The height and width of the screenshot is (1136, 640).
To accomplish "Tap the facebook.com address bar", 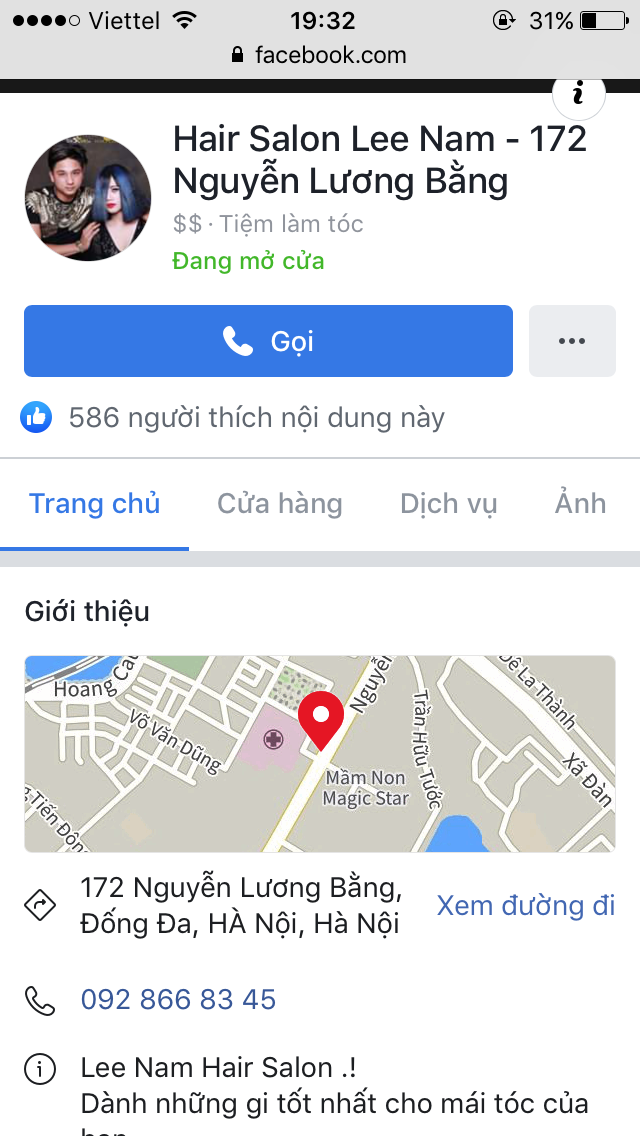I will tap(320, 55).
